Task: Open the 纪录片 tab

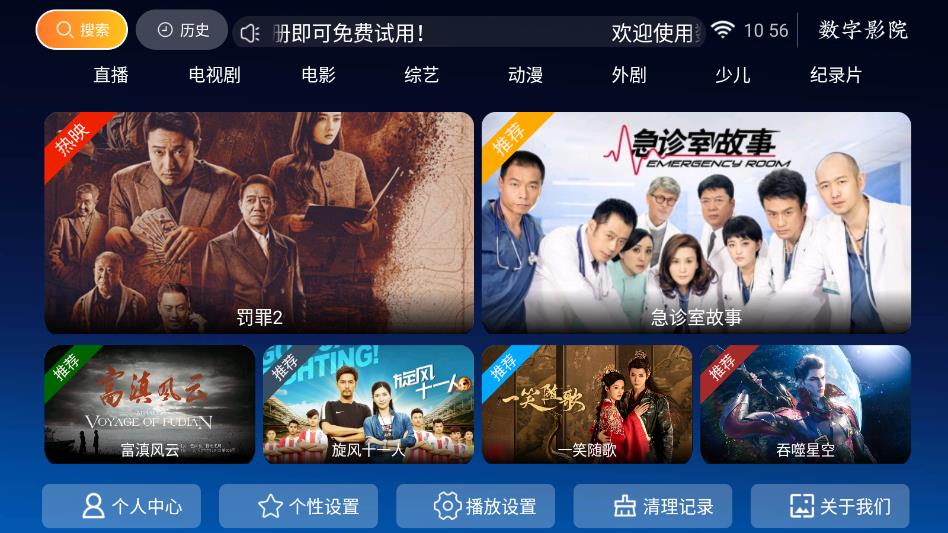Action: (x=835, y=75)
